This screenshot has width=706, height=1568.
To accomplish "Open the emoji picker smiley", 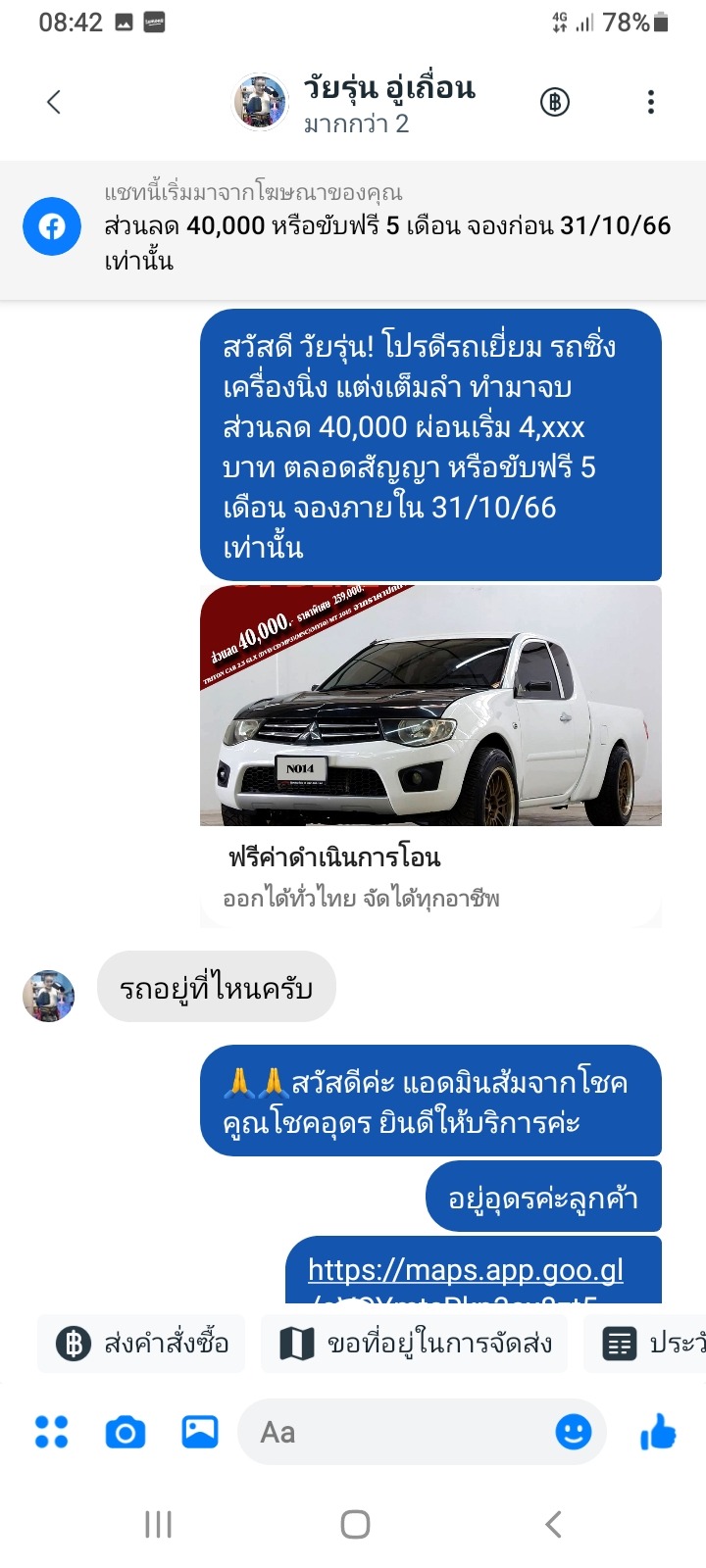I will (574, 1432).
